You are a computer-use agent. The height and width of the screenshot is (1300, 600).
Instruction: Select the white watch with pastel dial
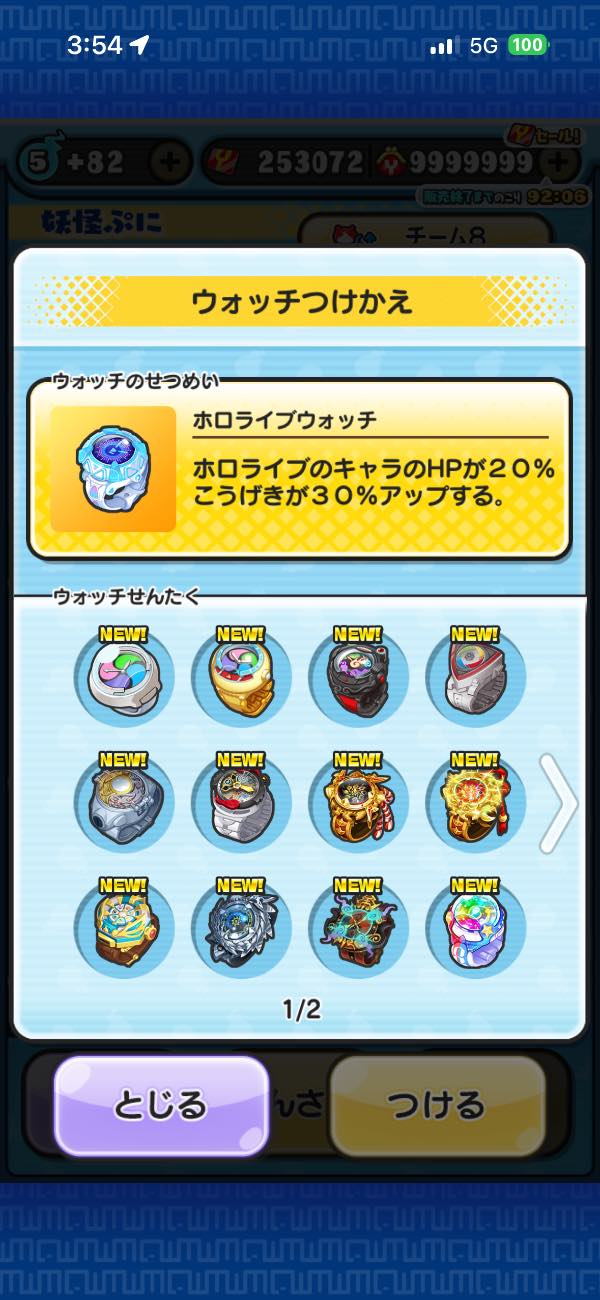pos(124,677)
